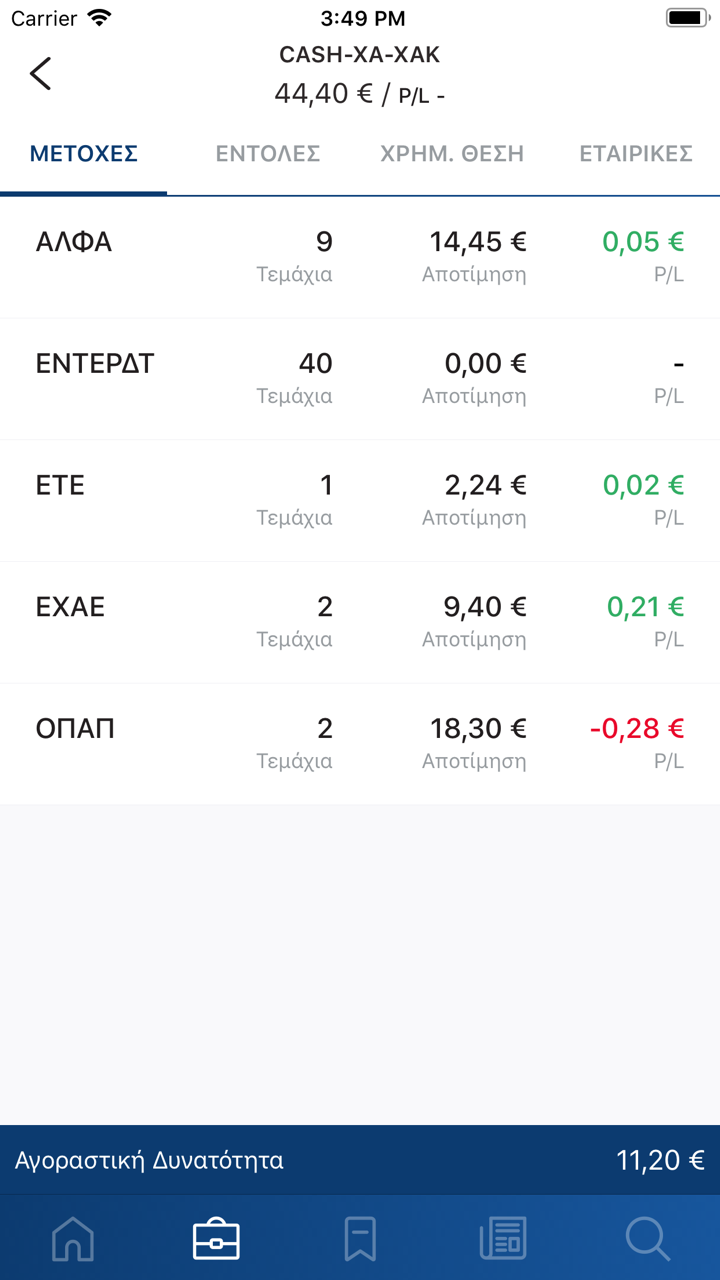
Task: Tap the CASH-XA-XAK account header
Action: coord(360,55)
